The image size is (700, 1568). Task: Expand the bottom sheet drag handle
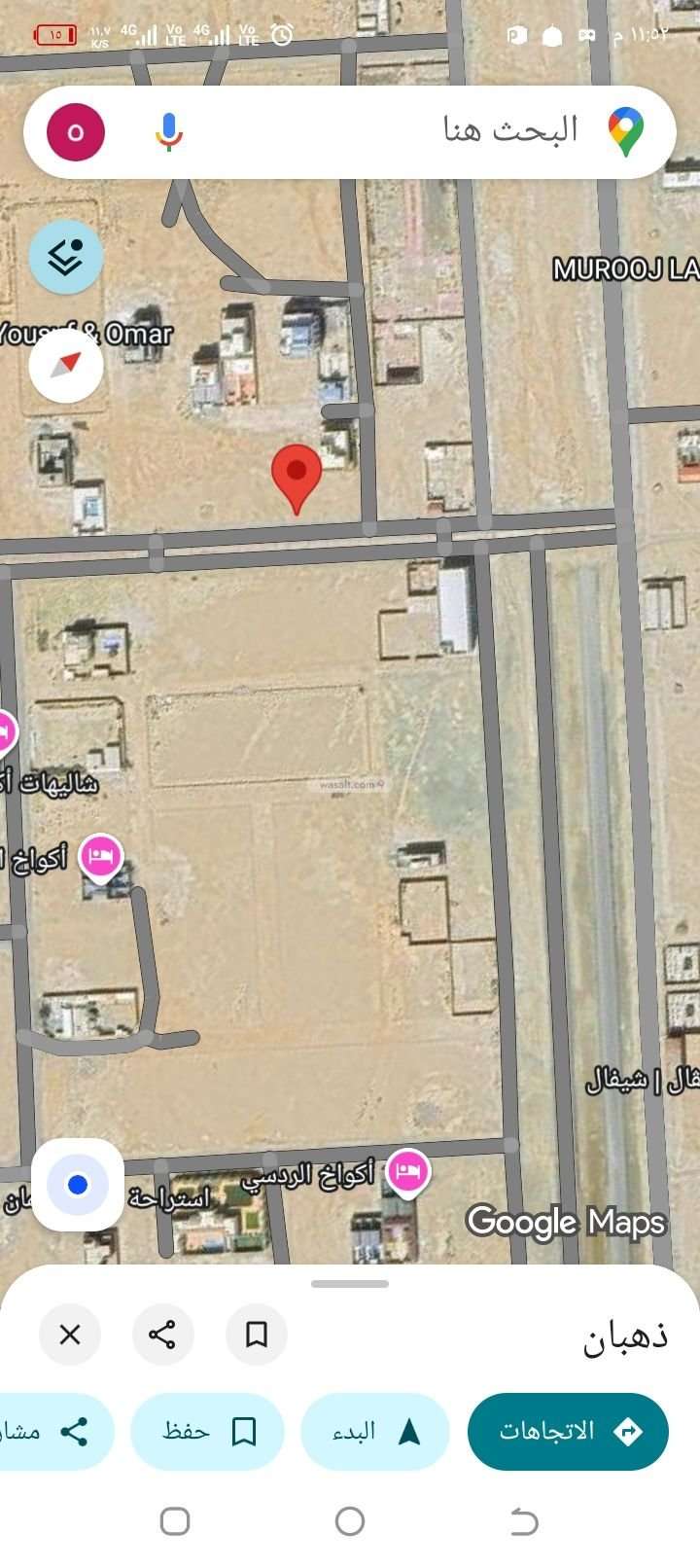350,1283
